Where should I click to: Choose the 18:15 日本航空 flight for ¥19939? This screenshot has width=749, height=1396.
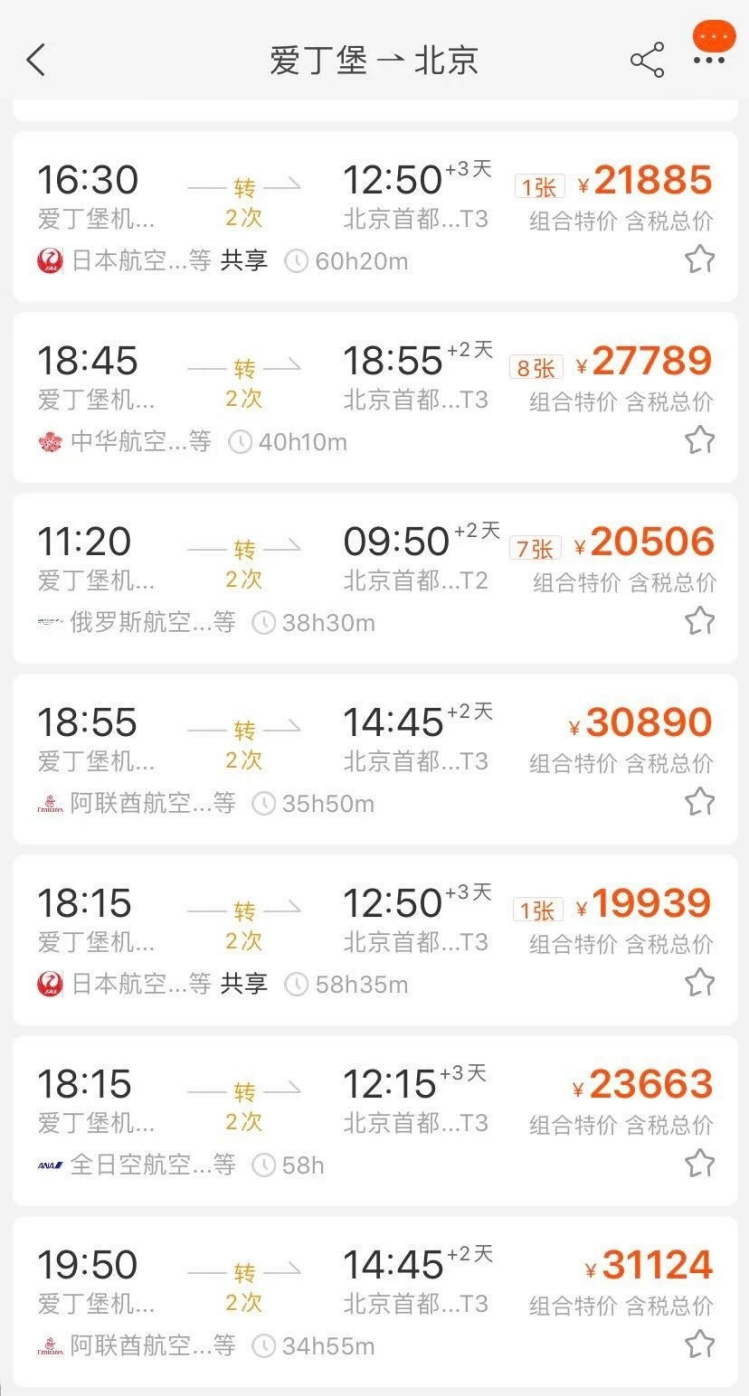click(374, 940)
